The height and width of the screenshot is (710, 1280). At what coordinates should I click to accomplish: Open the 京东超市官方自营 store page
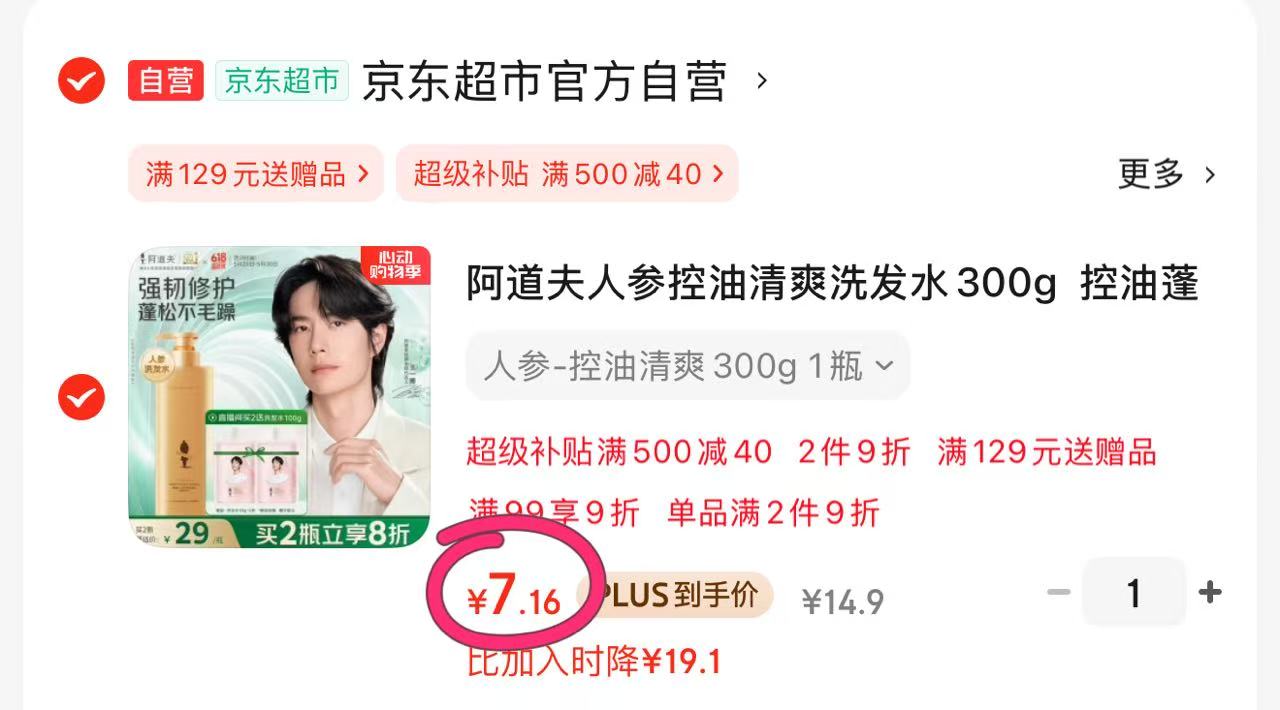(545, 82)
